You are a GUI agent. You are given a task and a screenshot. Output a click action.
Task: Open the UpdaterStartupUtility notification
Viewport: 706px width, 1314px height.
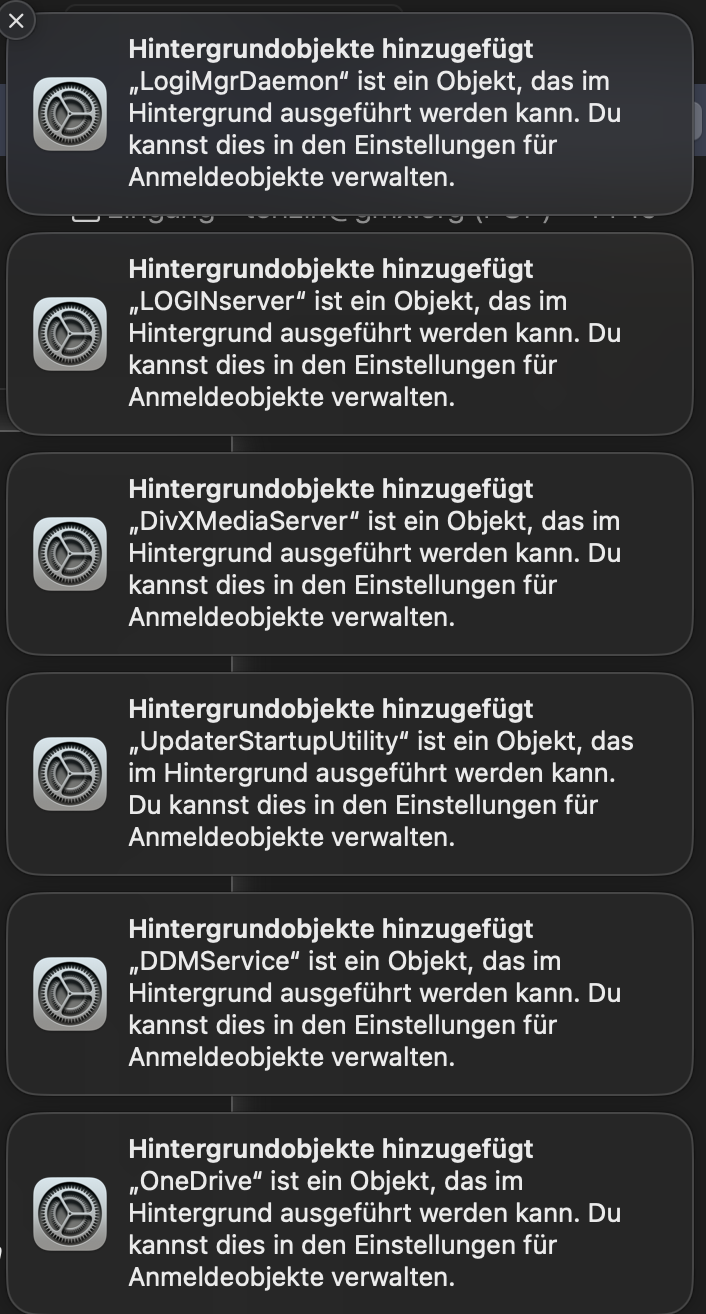350,774
